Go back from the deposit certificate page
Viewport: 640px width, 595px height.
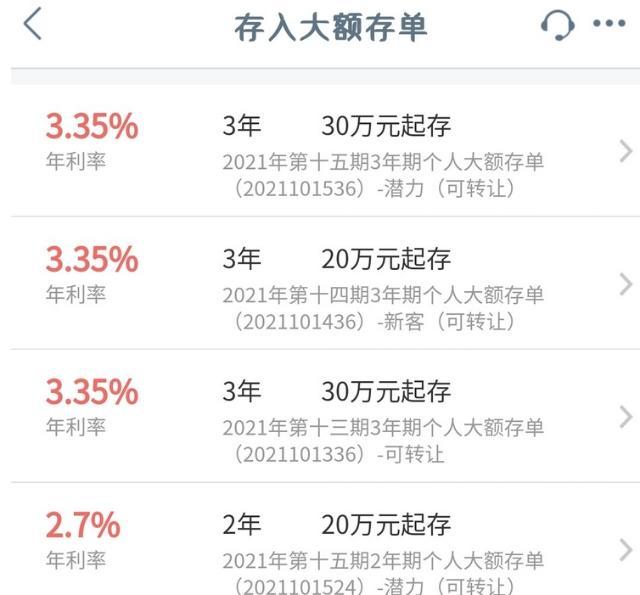(x=33, y=24)
